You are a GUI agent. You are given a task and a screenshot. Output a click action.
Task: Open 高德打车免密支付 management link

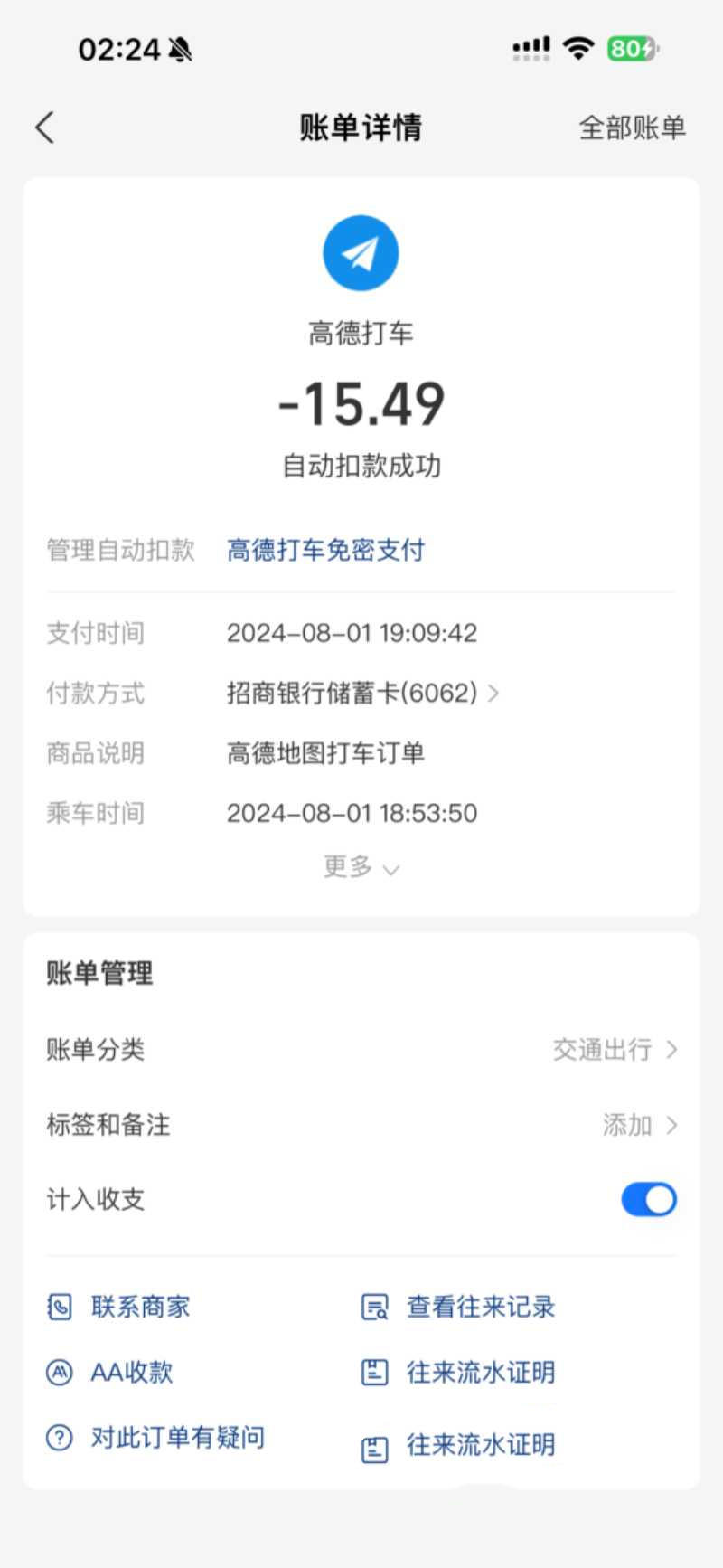coord(325,550)
